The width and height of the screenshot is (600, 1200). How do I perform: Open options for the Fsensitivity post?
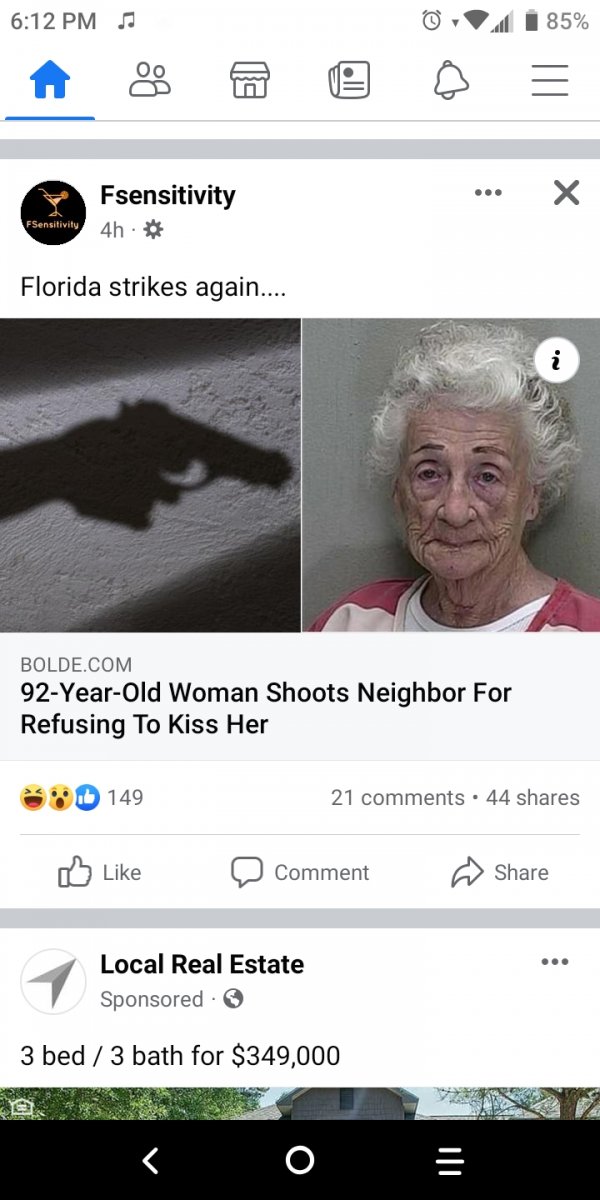[x=488, y=192]
